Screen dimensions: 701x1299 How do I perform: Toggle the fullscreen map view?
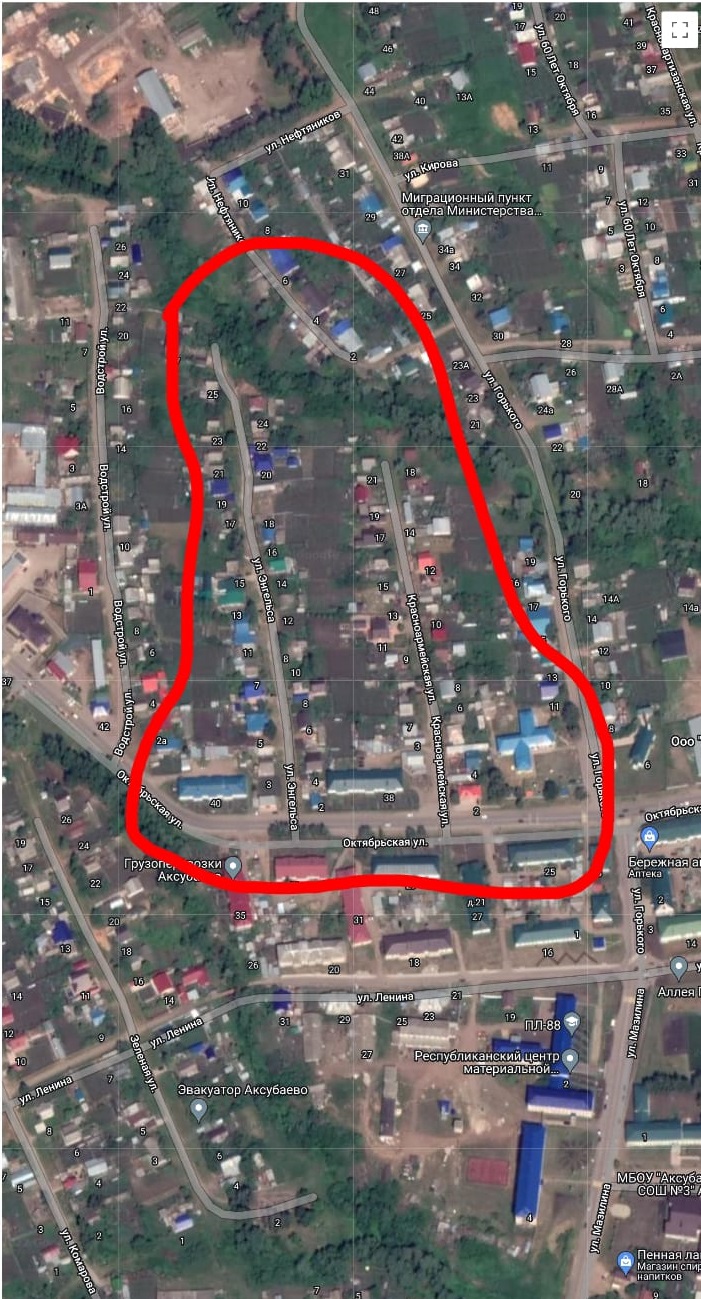pyautogui.click(x=680, y=29)
